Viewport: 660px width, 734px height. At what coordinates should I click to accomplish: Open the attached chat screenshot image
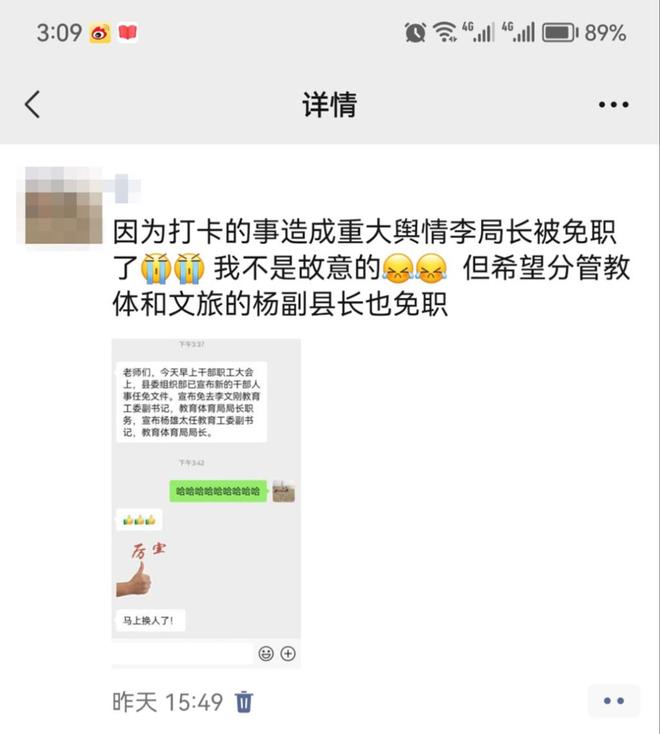point(206,502)
